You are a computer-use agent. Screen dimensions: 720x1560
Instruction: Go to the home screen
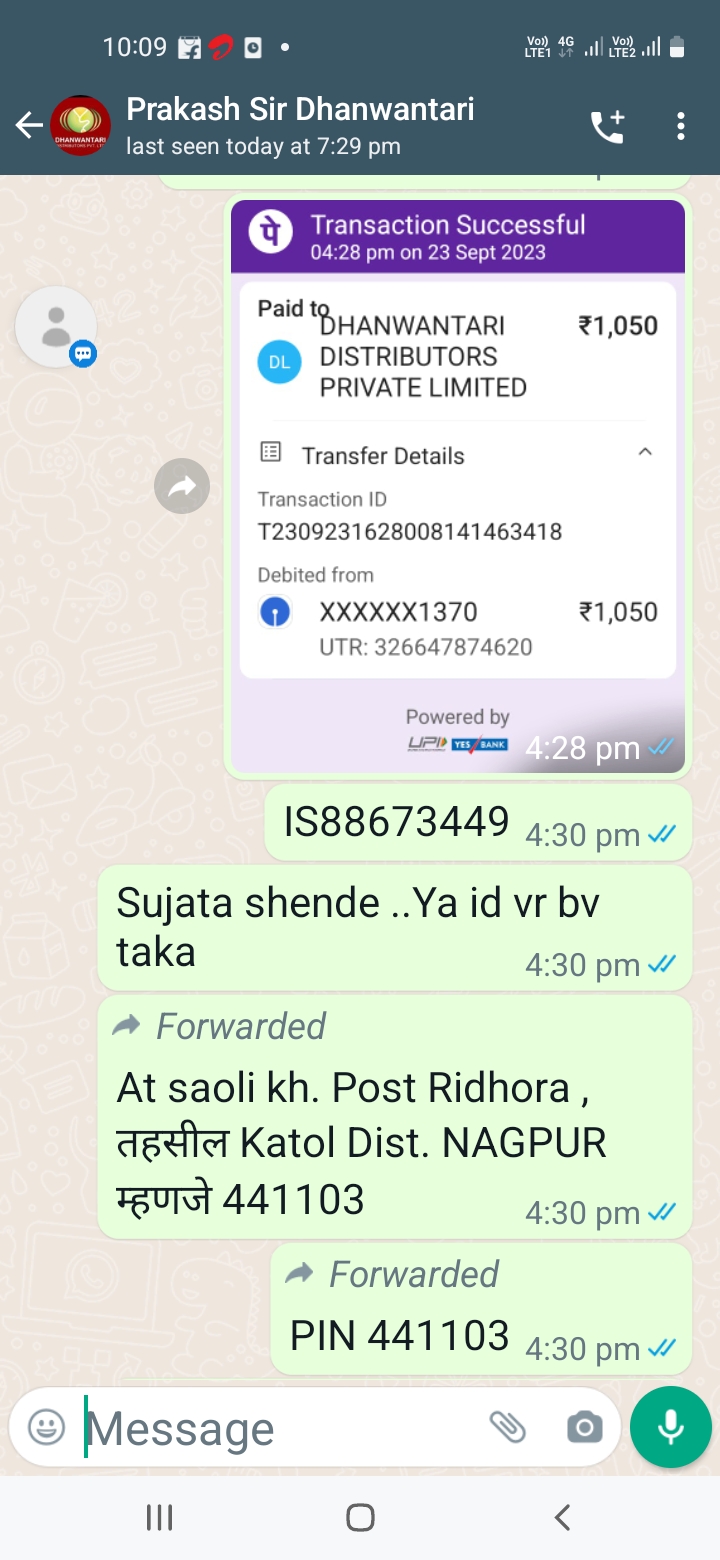click(360, 1517)
